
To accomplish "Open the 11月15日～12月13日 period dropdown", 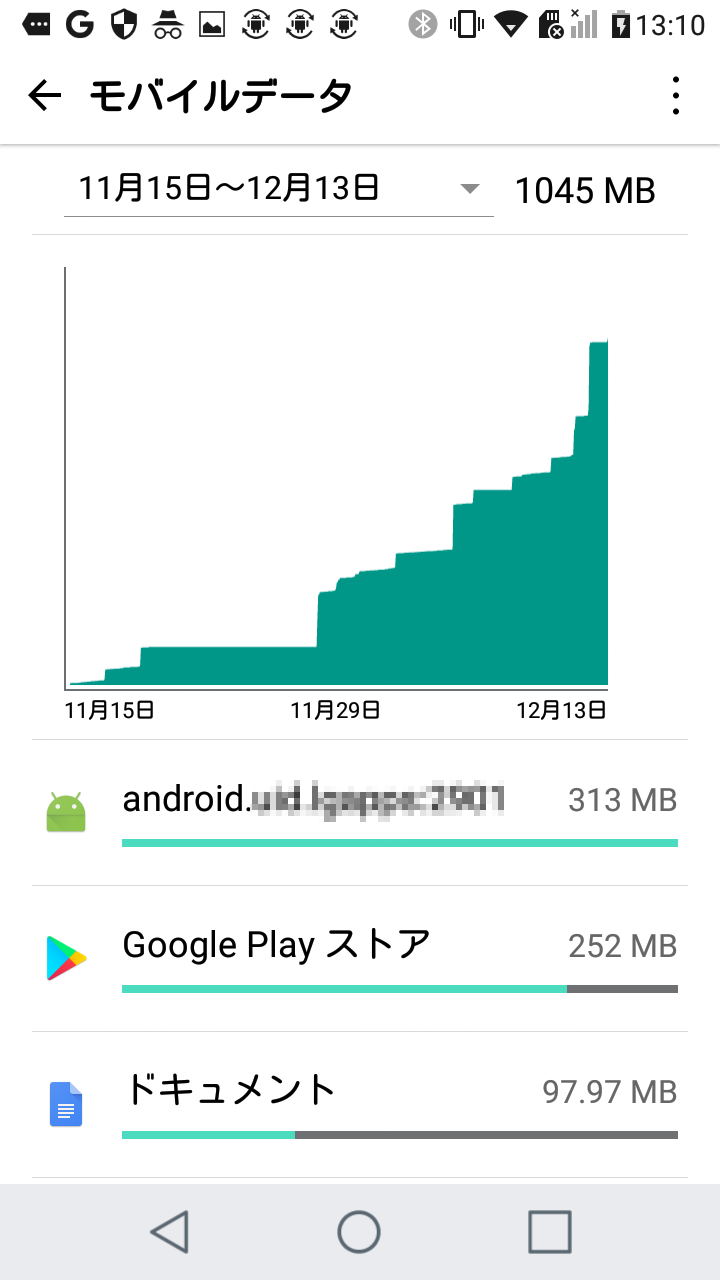I will click(279, 188).
